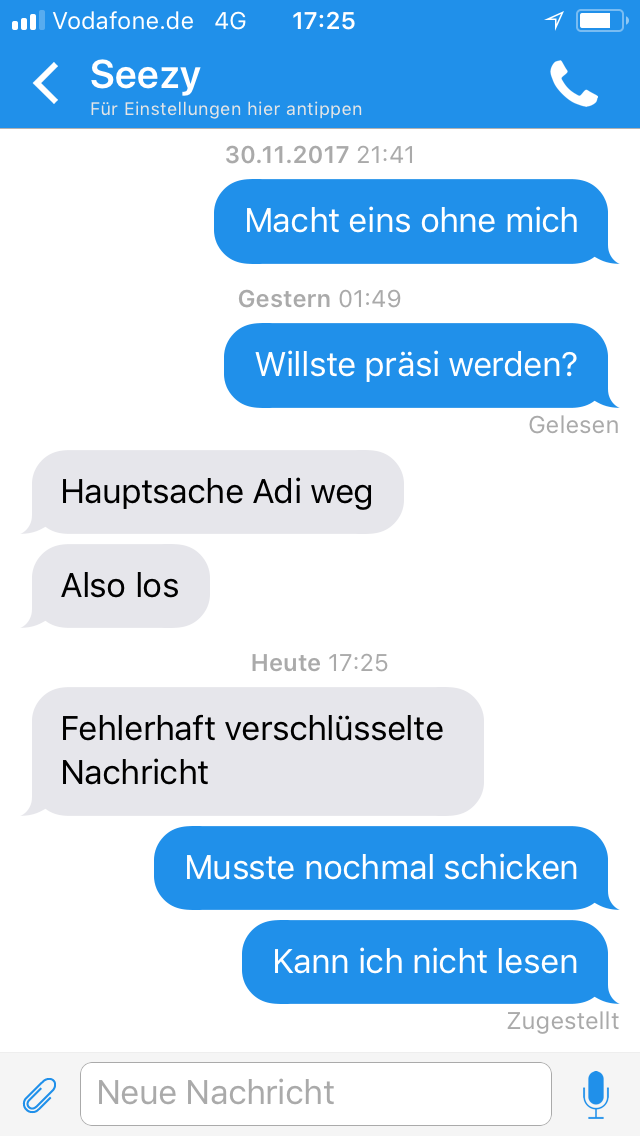The height and width of the screenshot is (1136, 640).
Task: Call Seezy with the phone icon
Action: point(573,84)
